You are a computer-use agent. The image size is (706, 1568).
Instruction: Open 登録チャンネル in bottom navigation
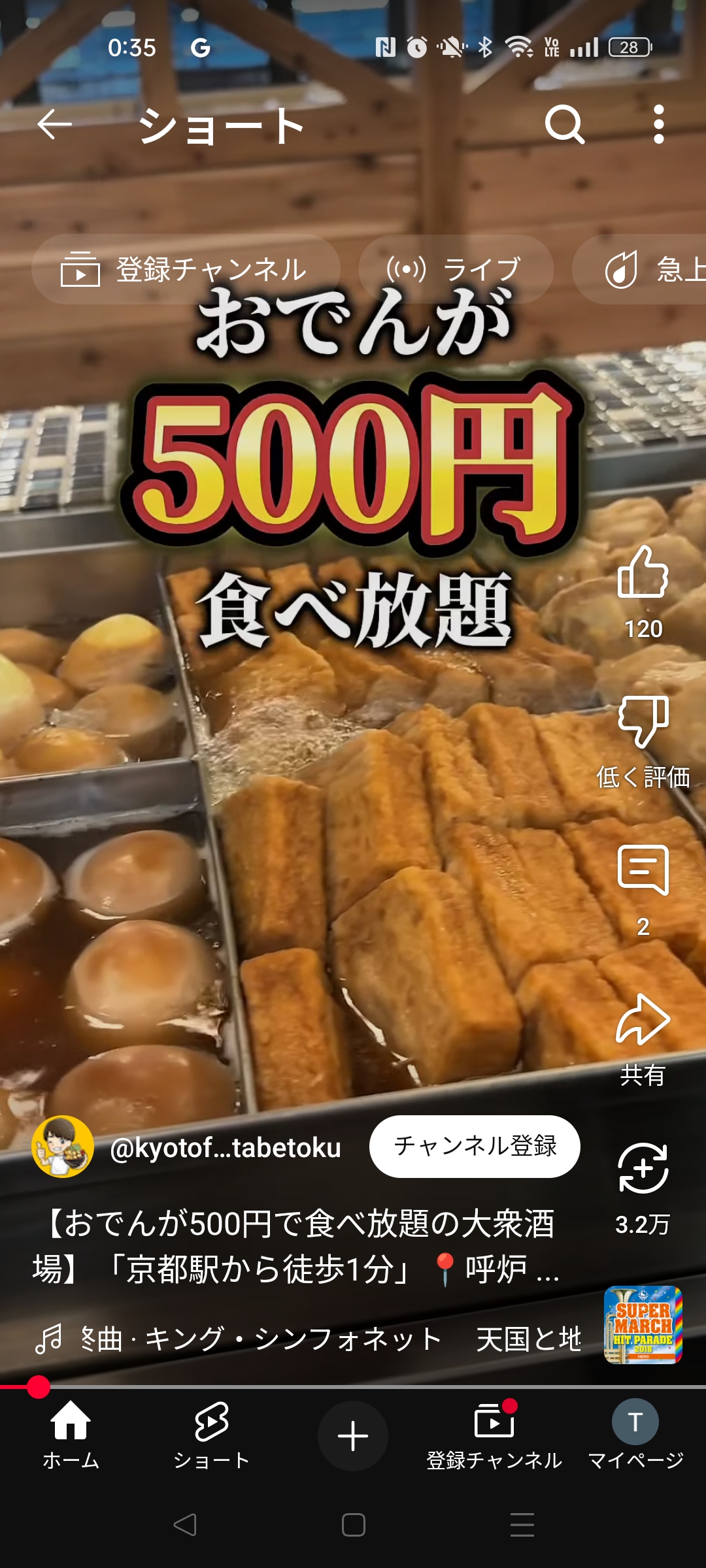click(x=494, y=1435)
